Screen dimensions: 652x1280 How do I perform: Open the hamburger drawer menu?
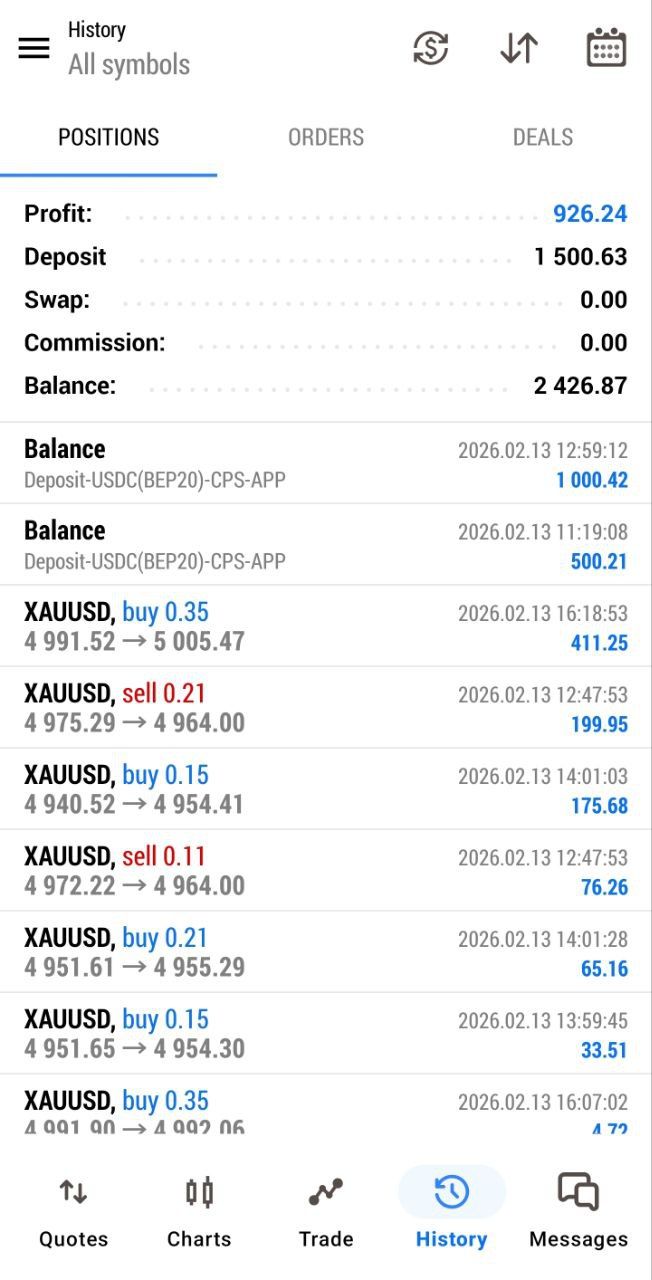click(34, 48)
